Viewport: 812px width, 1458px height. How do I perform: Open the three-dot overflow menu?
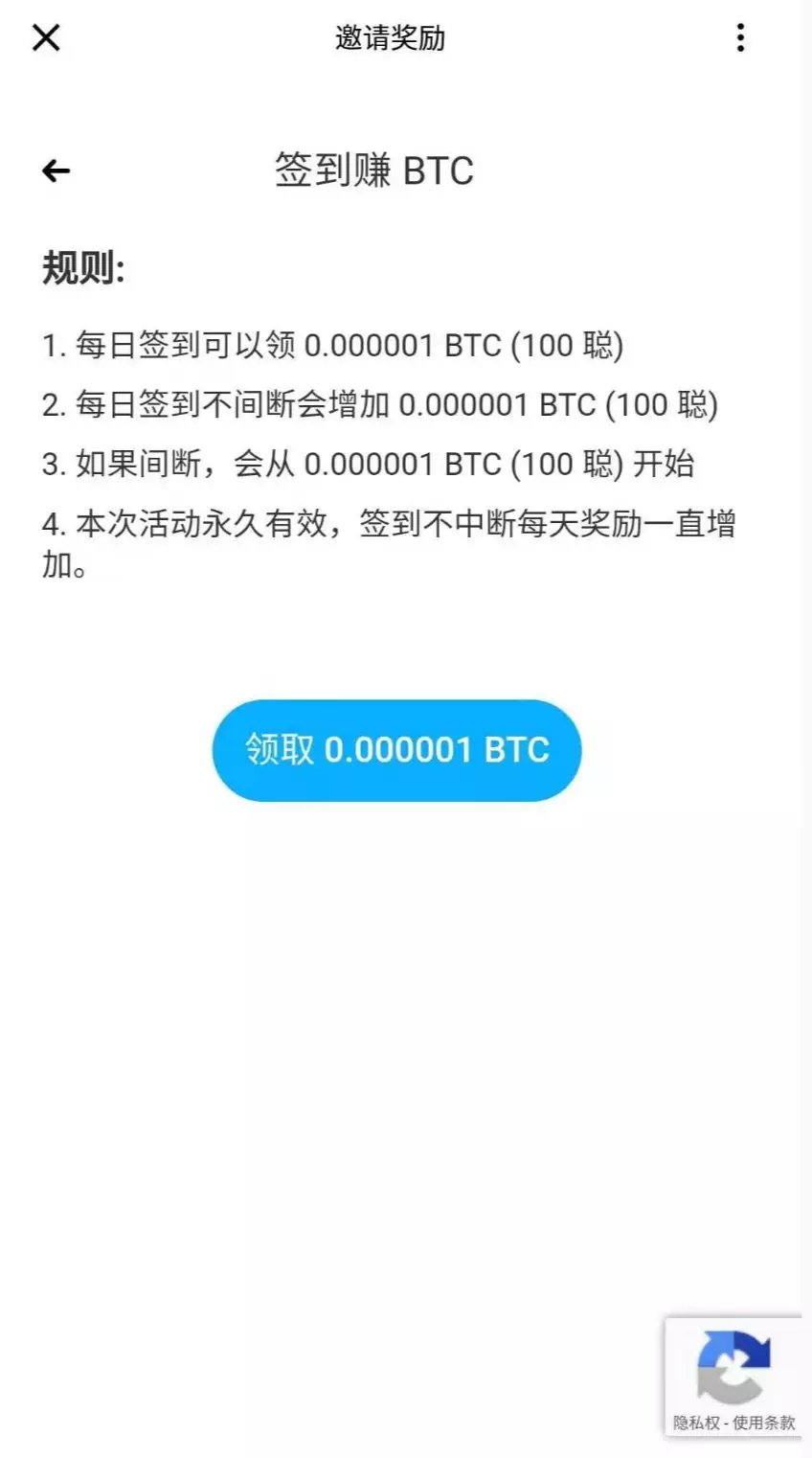[740, 38]
